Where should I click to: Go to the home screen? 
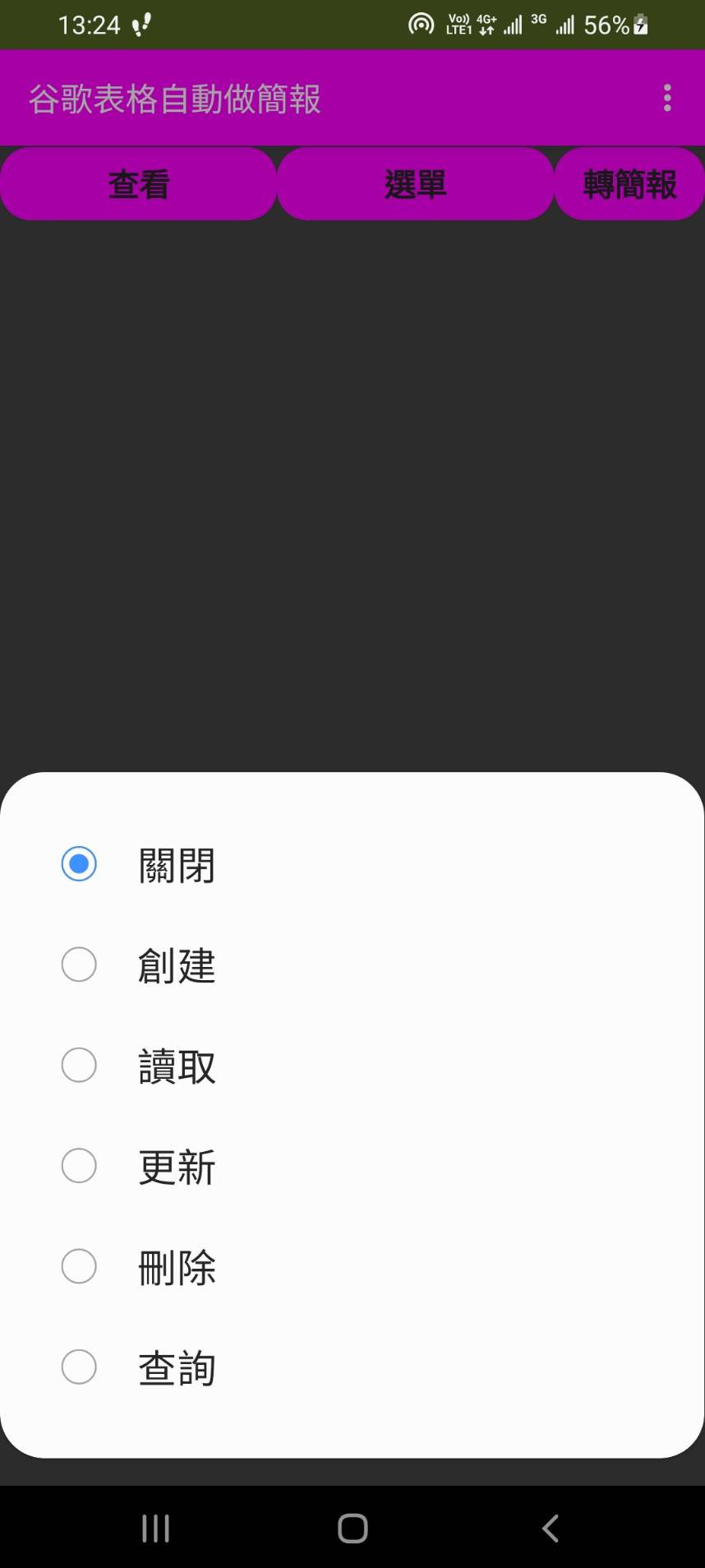(352, 1529)
